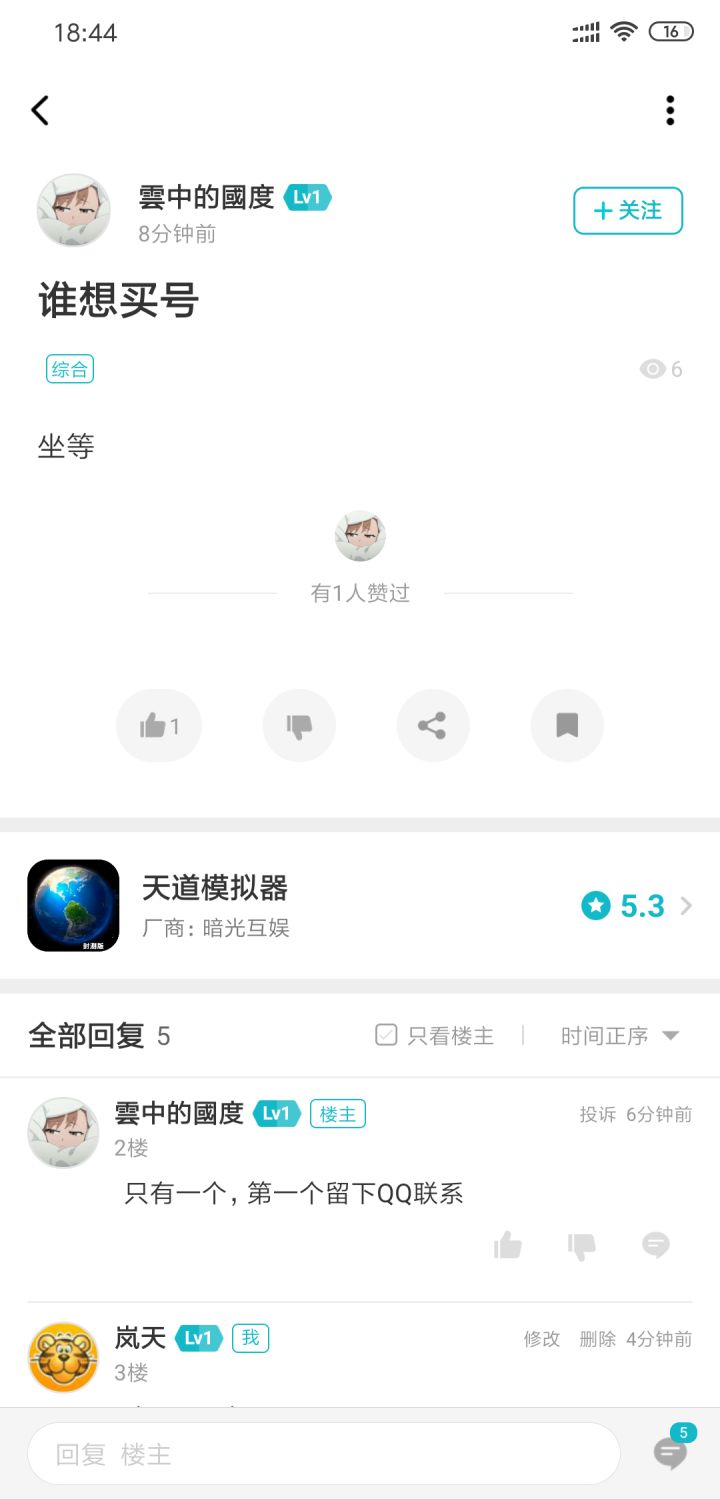
Task: Tap the 5.3 star rating of 天道模拟器
Action: (x=626, y=904)
